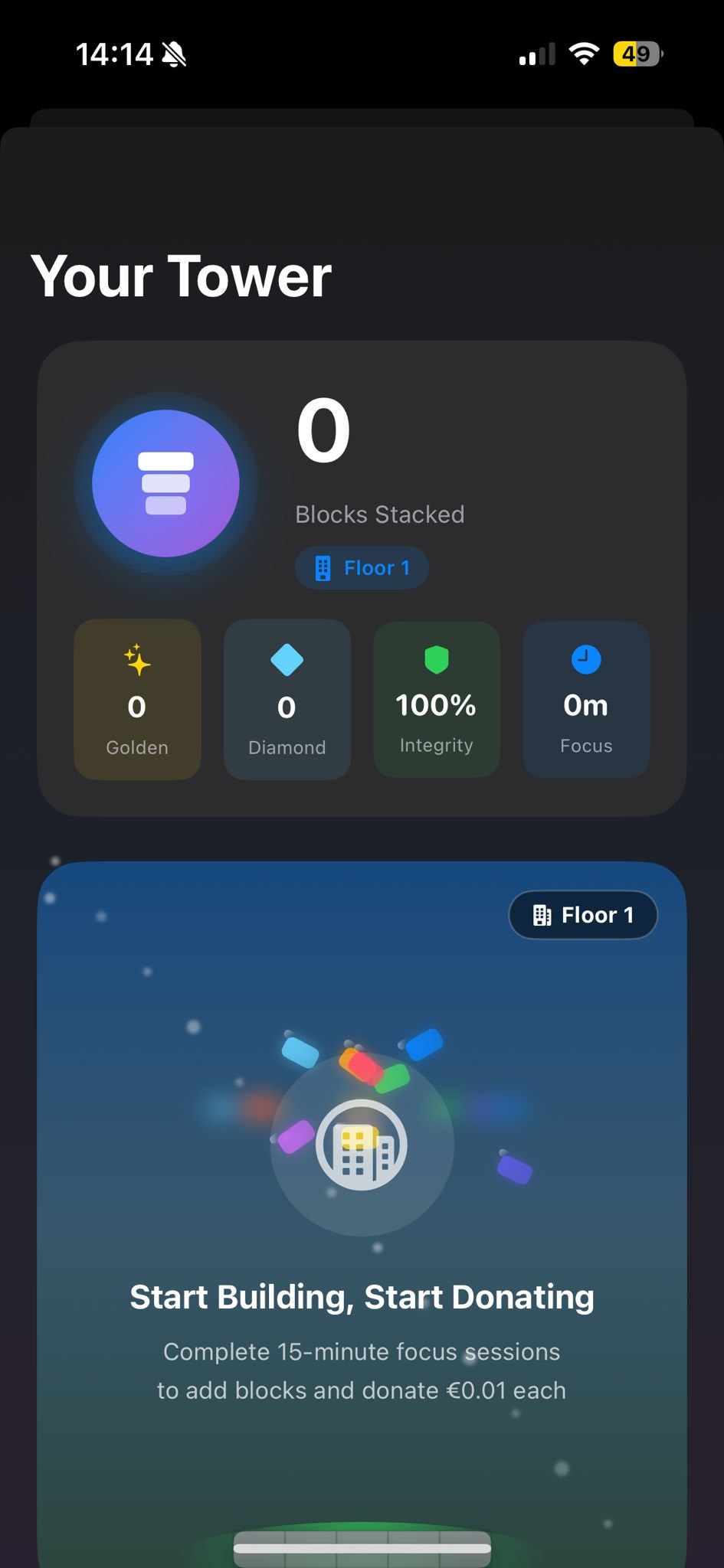Open the Floor 1 selector below Blocks Stacked
This screenshot has width=724, height=1568.
coord(361,567)
